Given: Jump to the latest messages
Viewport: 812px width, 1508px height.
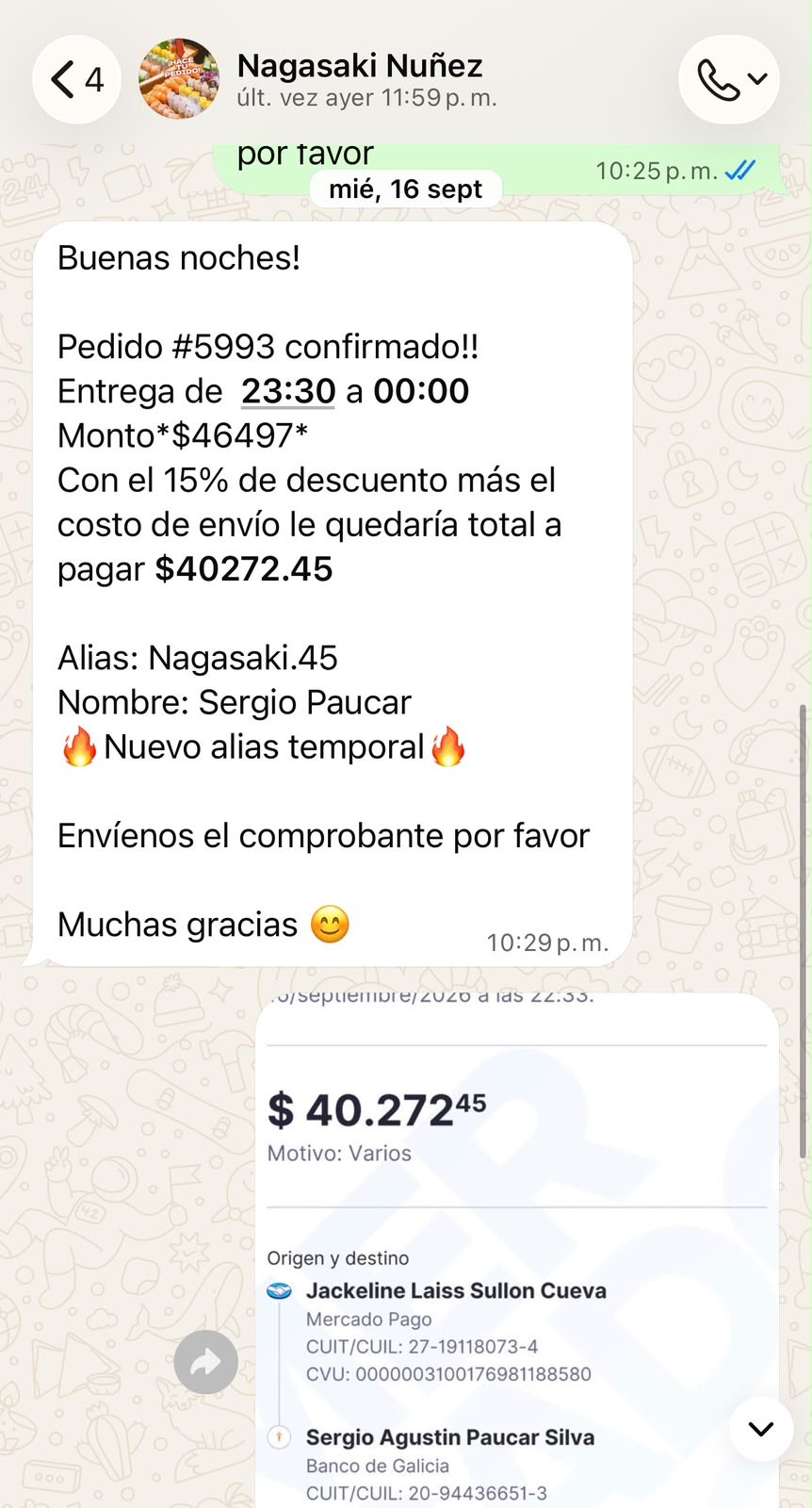Looking at the screenshot, I should click(761, 1429).
